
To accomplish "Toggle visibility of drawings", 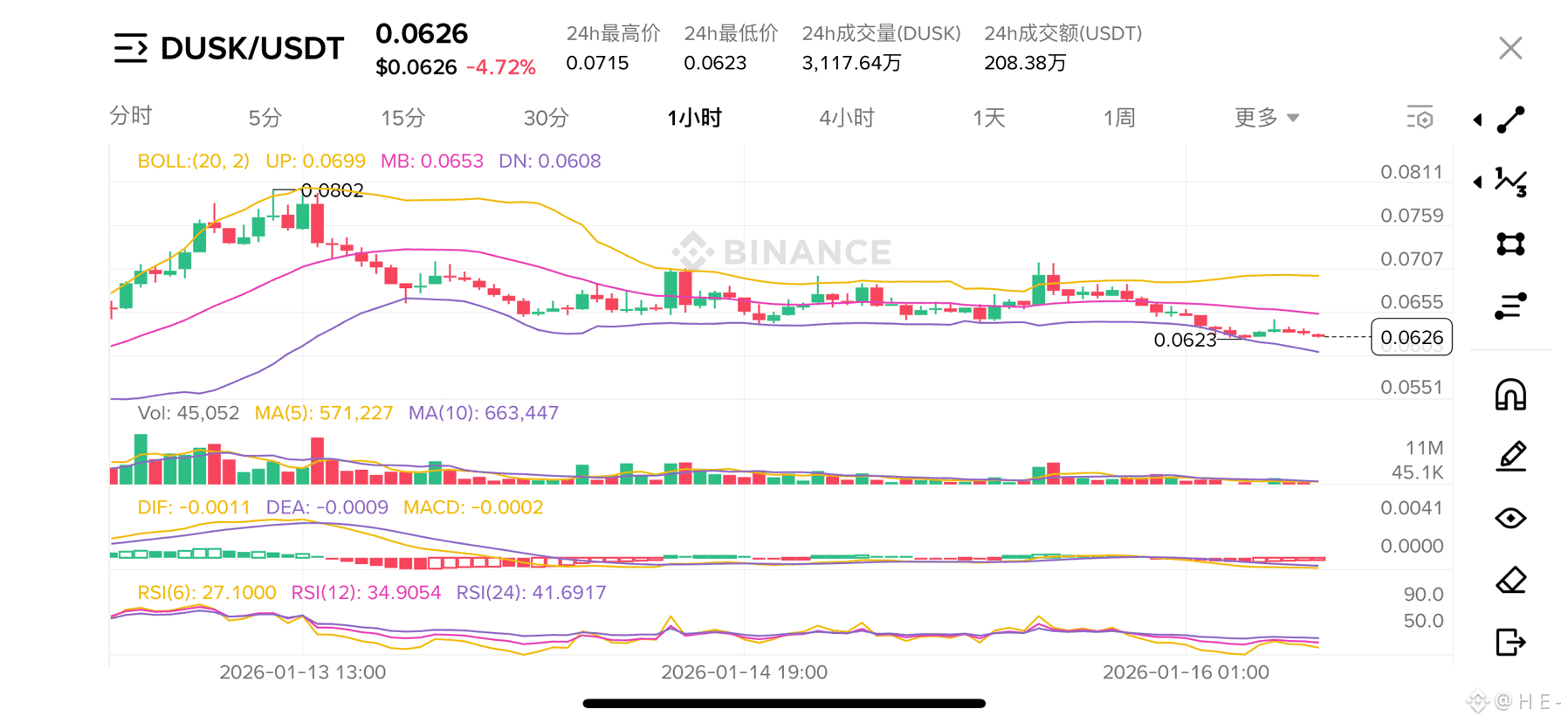I will point(1510,518).
